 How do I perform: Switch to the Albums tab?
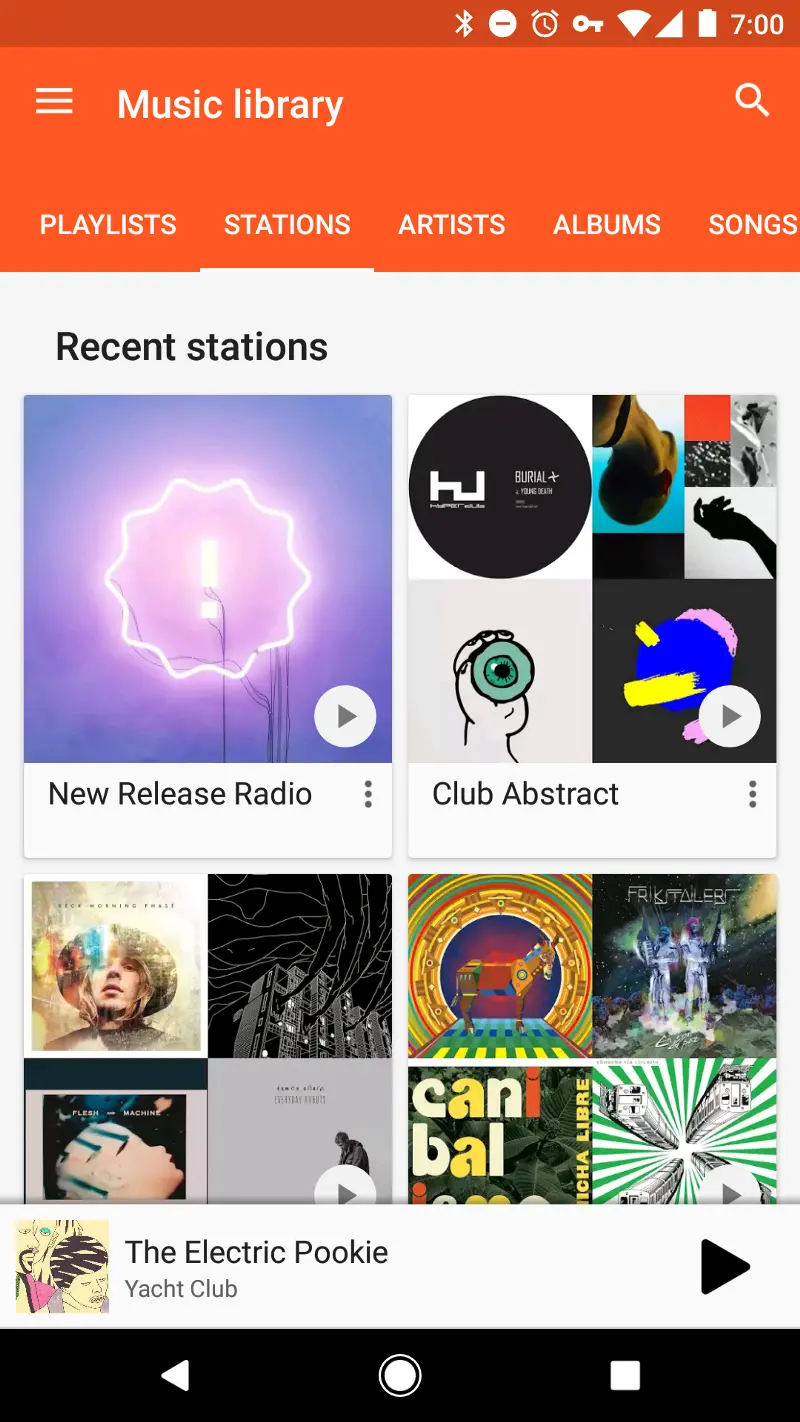(x=607, y=225)
